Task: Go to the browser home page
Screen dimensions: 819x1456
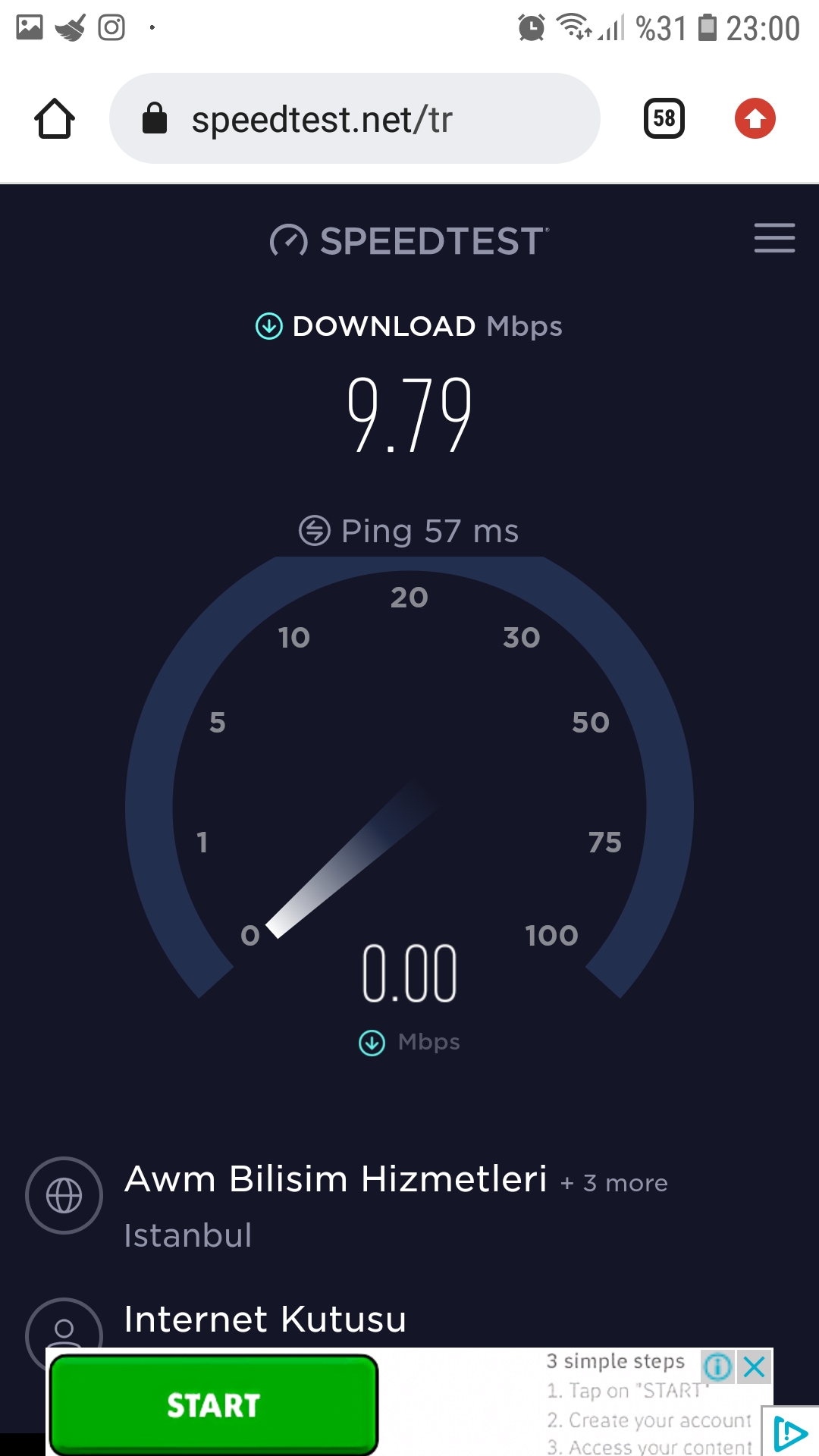Action: 55,118
